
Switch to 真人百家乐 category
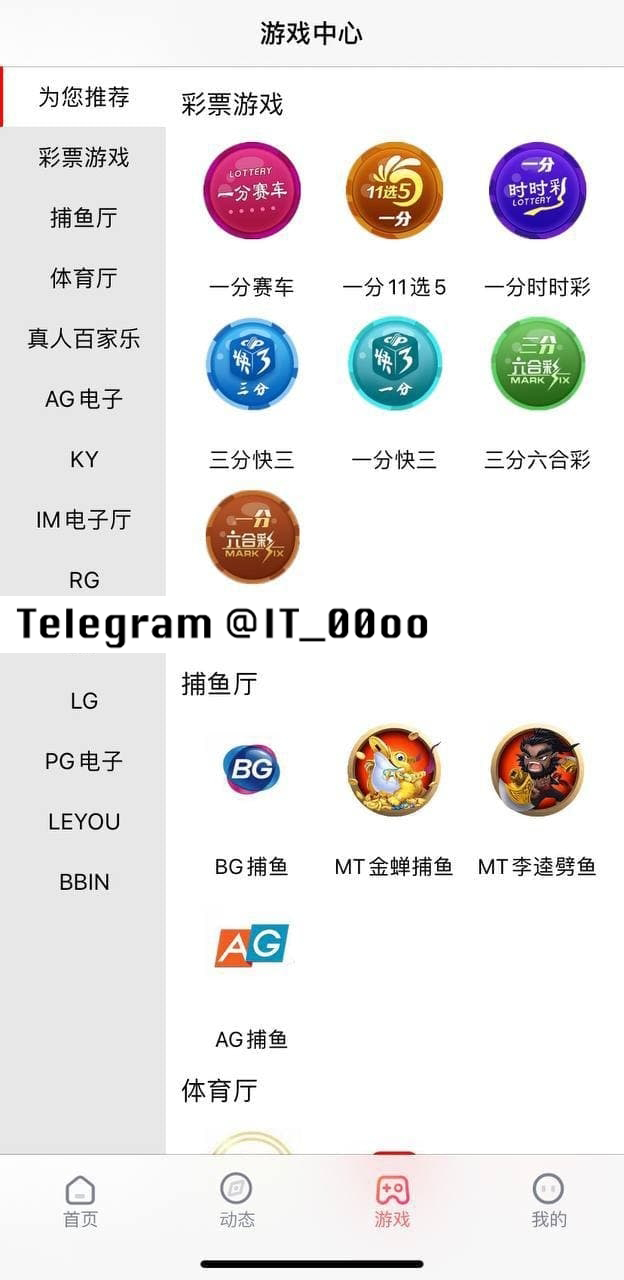point(83,339)
